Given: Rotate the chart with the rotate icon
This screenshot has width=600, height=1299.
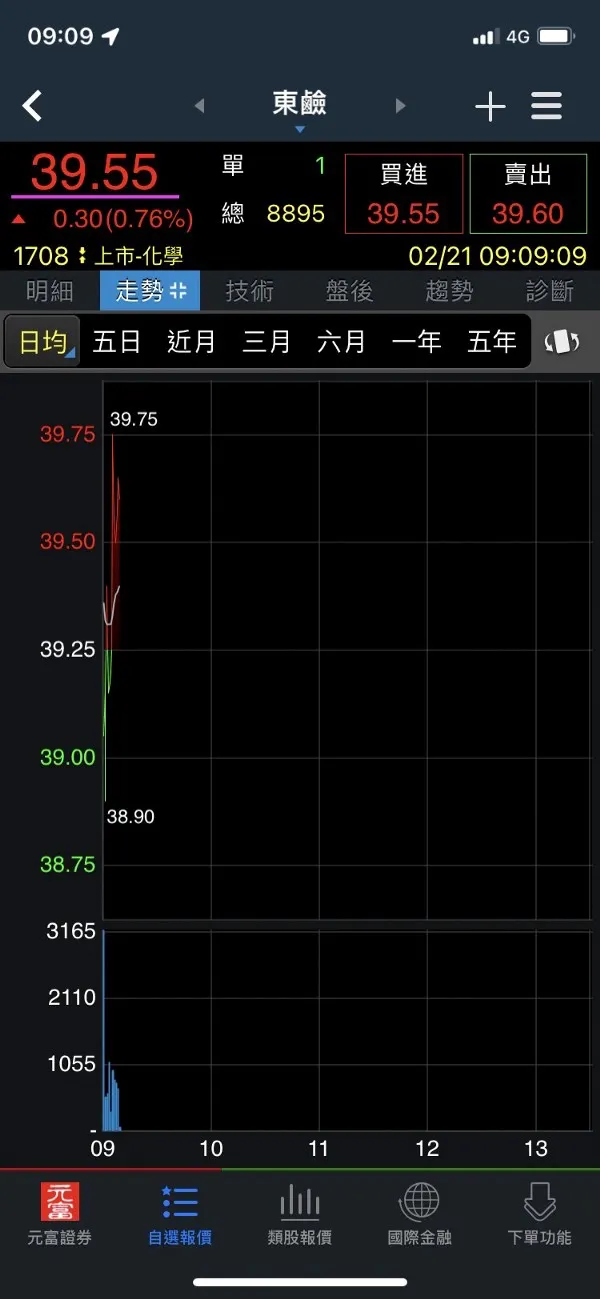Looking at the screenshot, I should [x=562, y=342].
